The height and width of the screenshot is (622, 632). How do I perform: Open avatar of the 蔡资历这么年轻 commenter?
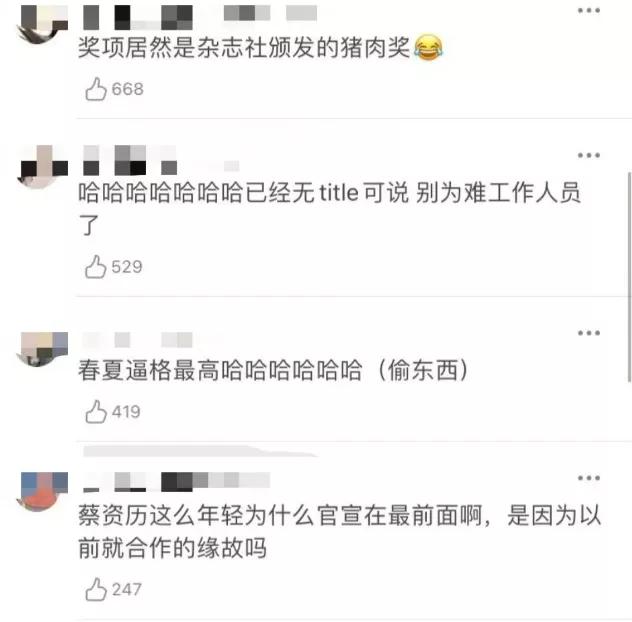[x=43, y=490]
